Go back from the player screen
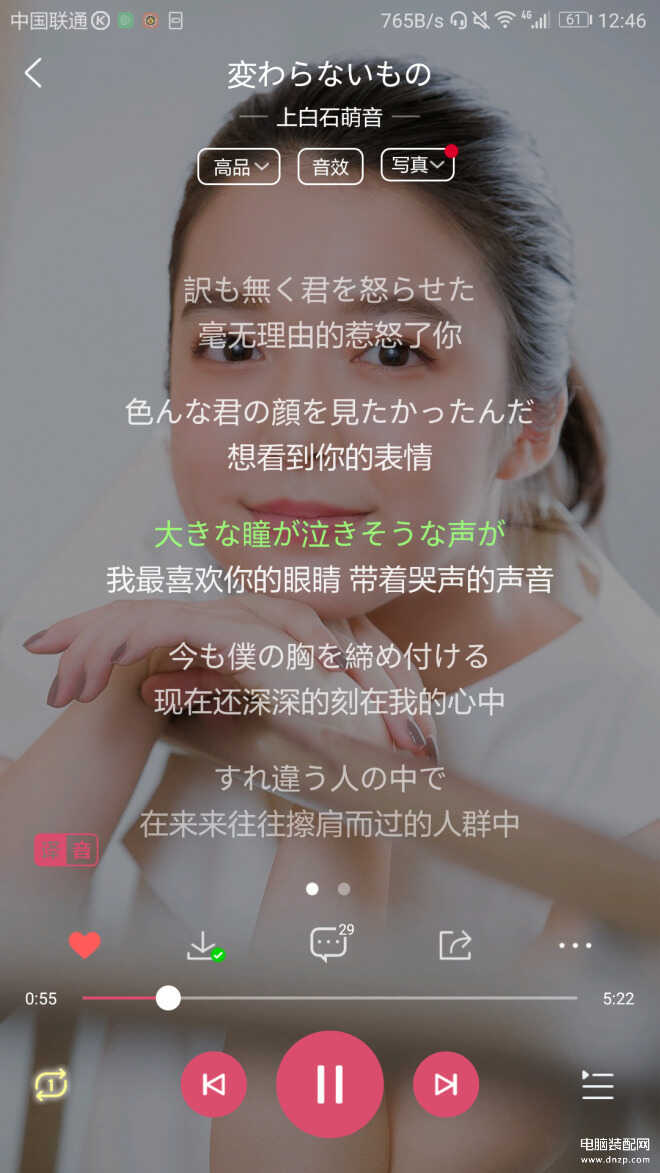The height and width of the screenshot is (1173, 660). [x=34, y=73]
